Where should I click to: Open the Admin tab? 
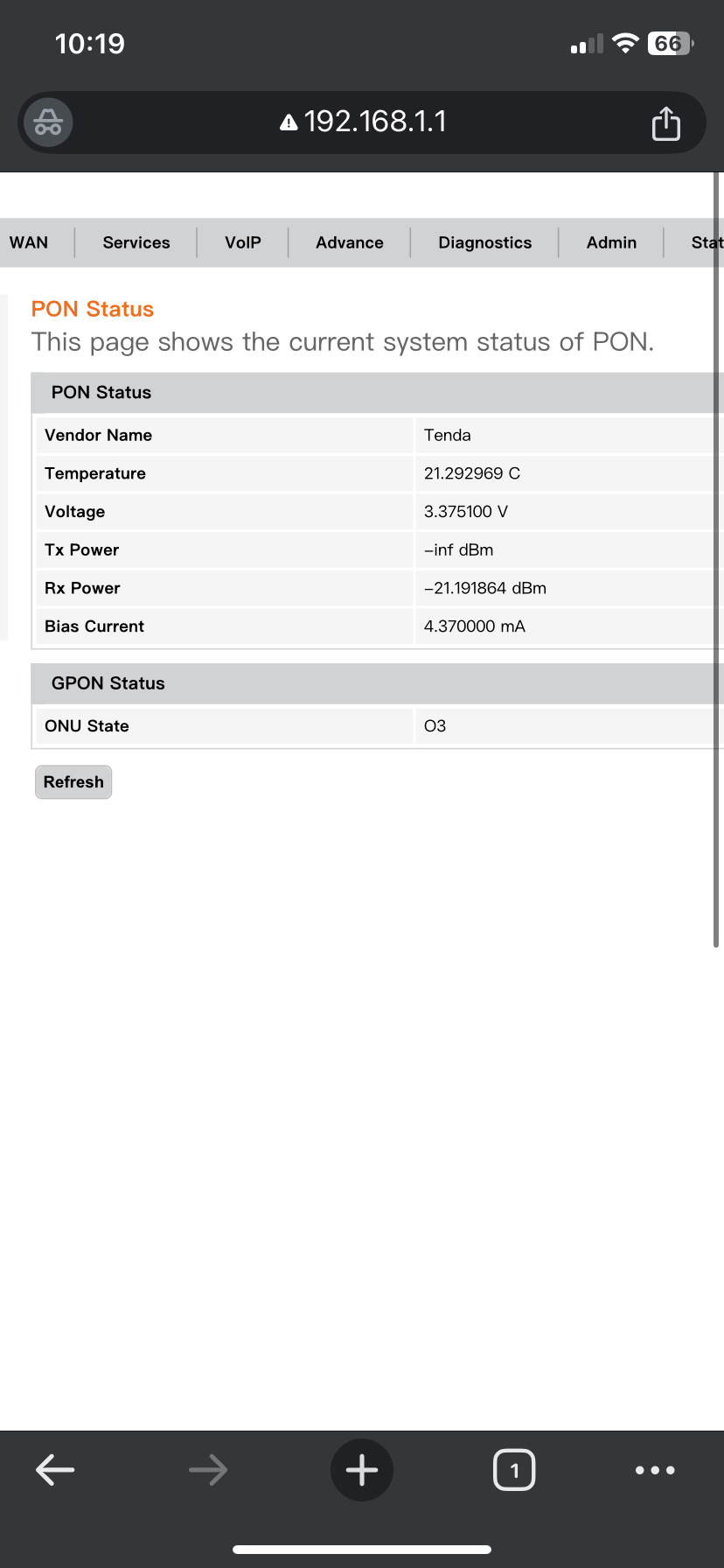tap(611, 242)
